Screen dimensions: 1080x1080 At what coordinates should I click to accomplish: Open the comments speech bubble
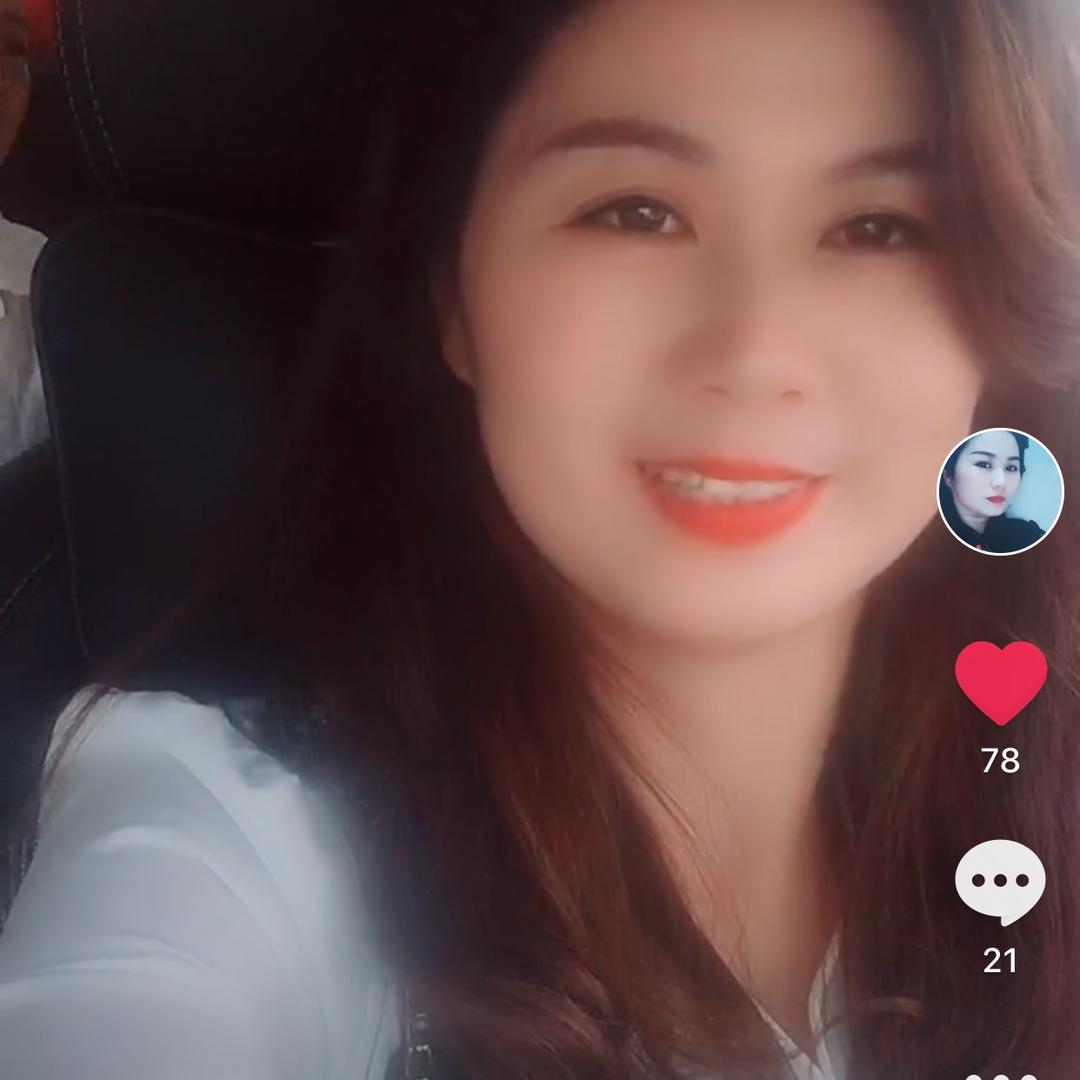[x=1000, y=881]
